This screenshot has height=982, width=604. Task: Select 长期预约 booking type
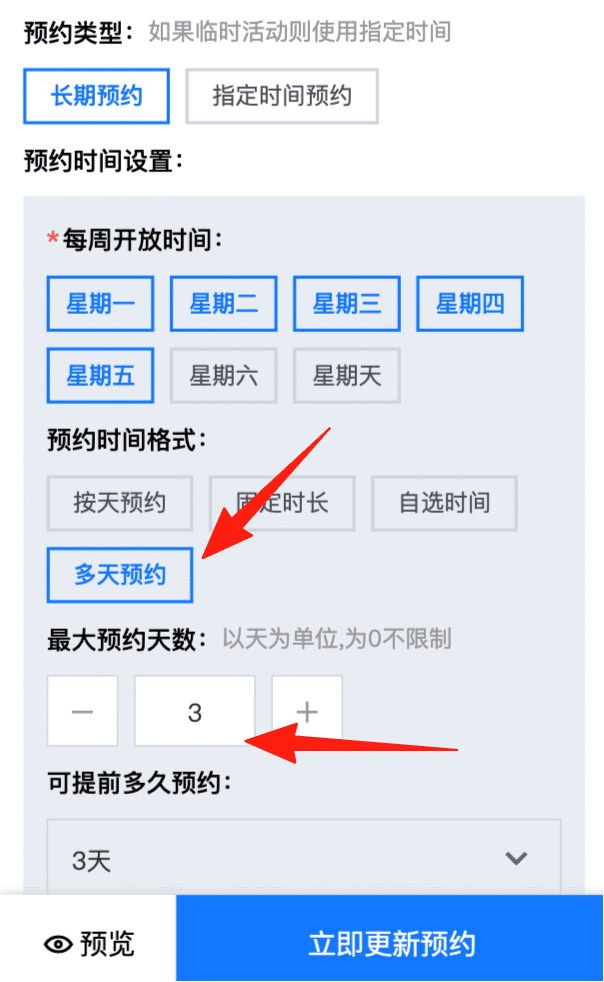[96, 96]
